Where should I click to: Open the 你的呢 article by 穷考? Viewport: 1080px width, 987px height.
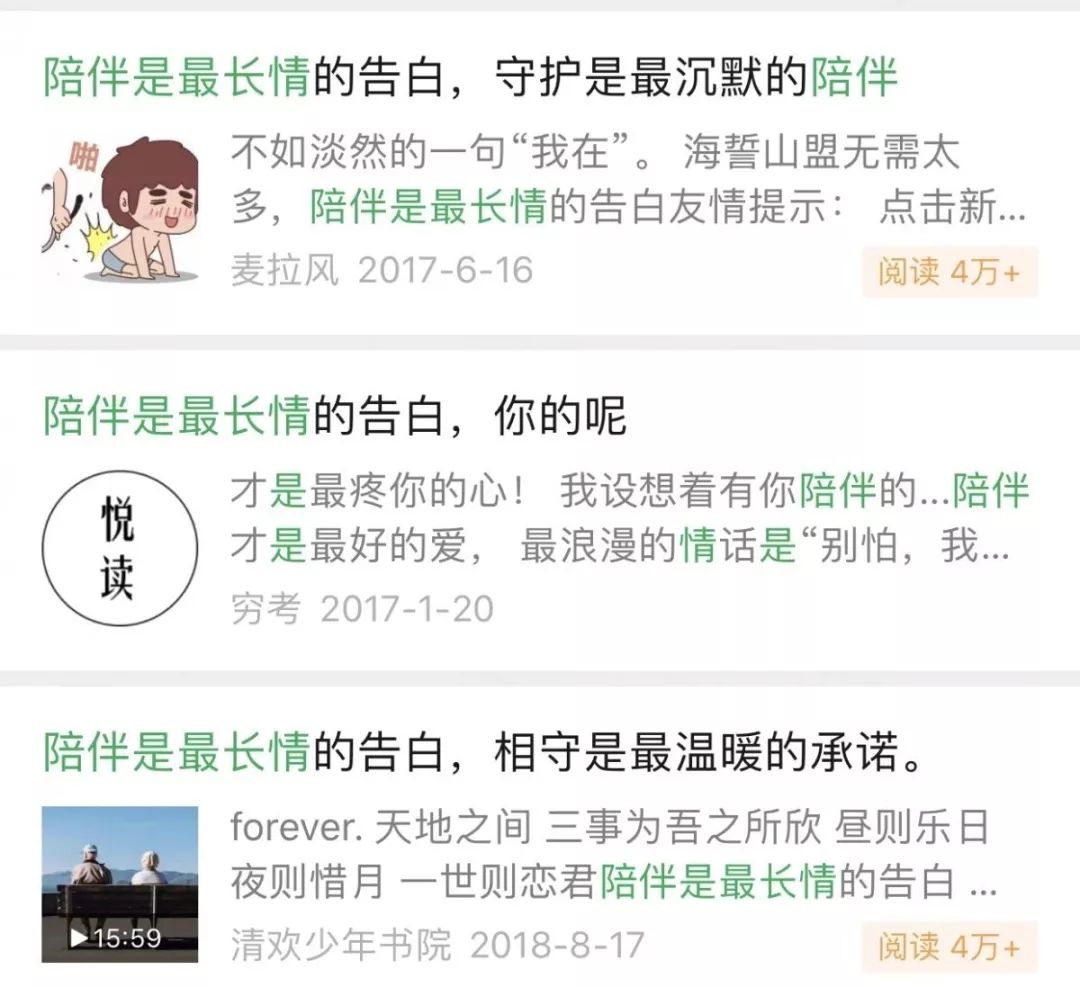coord(335,416)
